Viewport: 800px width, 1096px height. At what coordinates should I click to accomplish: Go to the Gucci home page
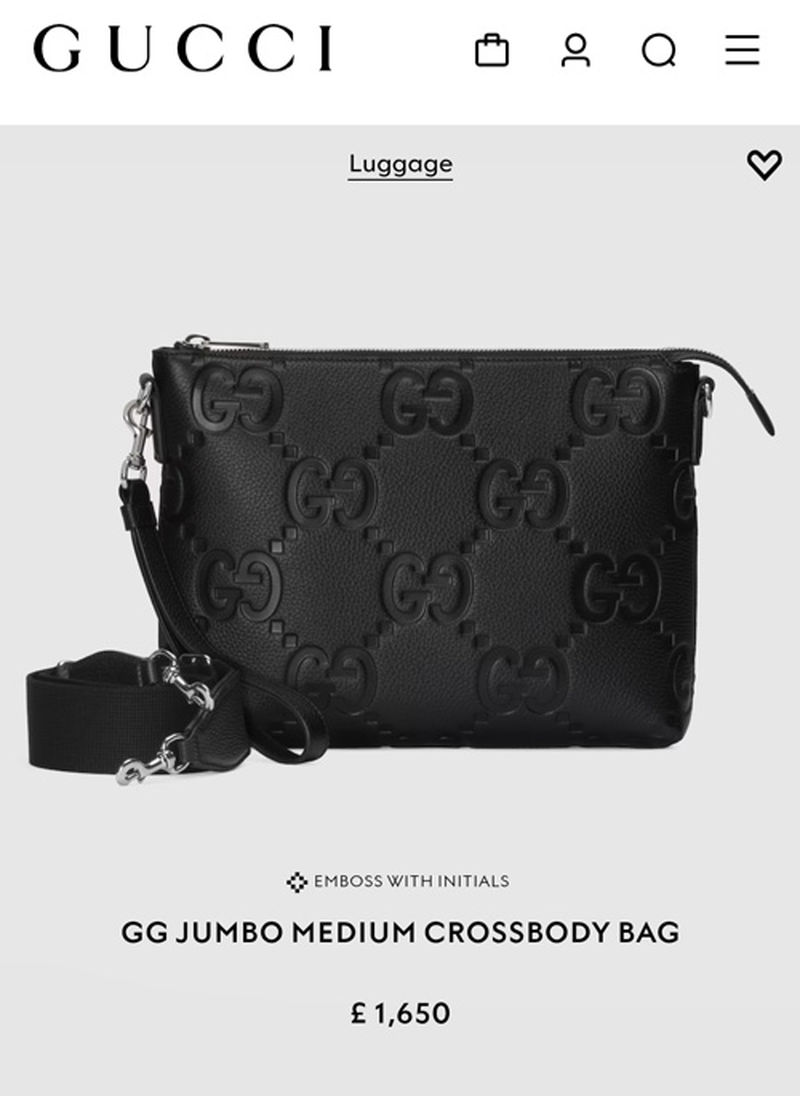[183, 50]
